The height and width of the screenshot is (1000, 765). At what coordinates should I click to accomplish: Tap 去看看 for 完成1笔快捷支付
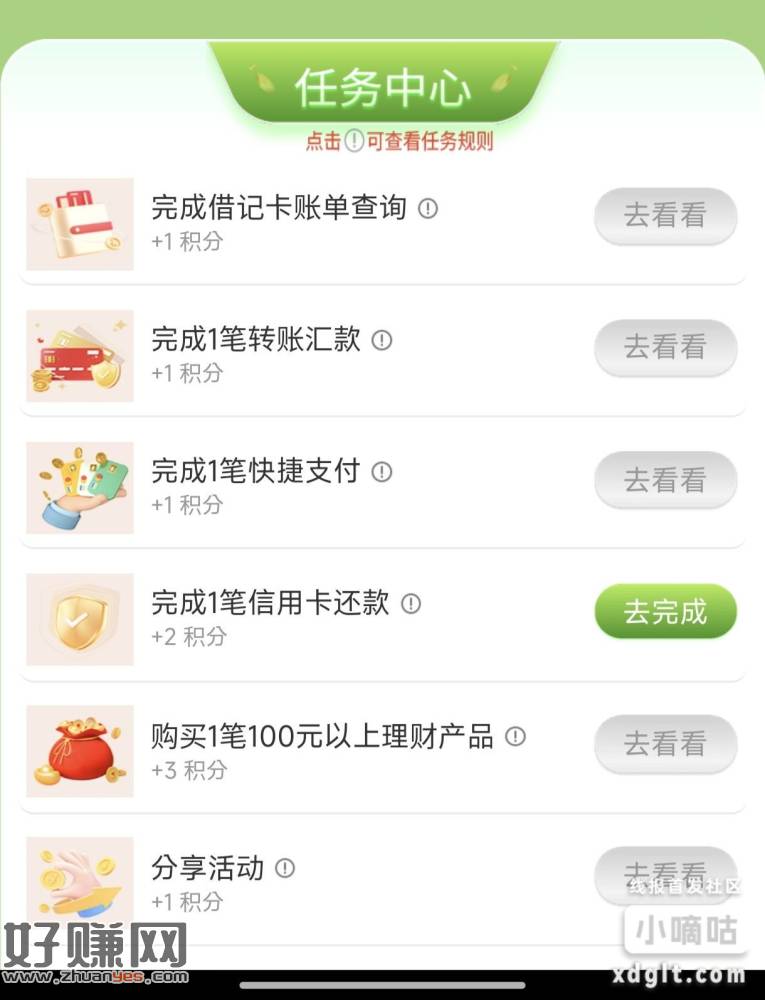tap(665, 480)
